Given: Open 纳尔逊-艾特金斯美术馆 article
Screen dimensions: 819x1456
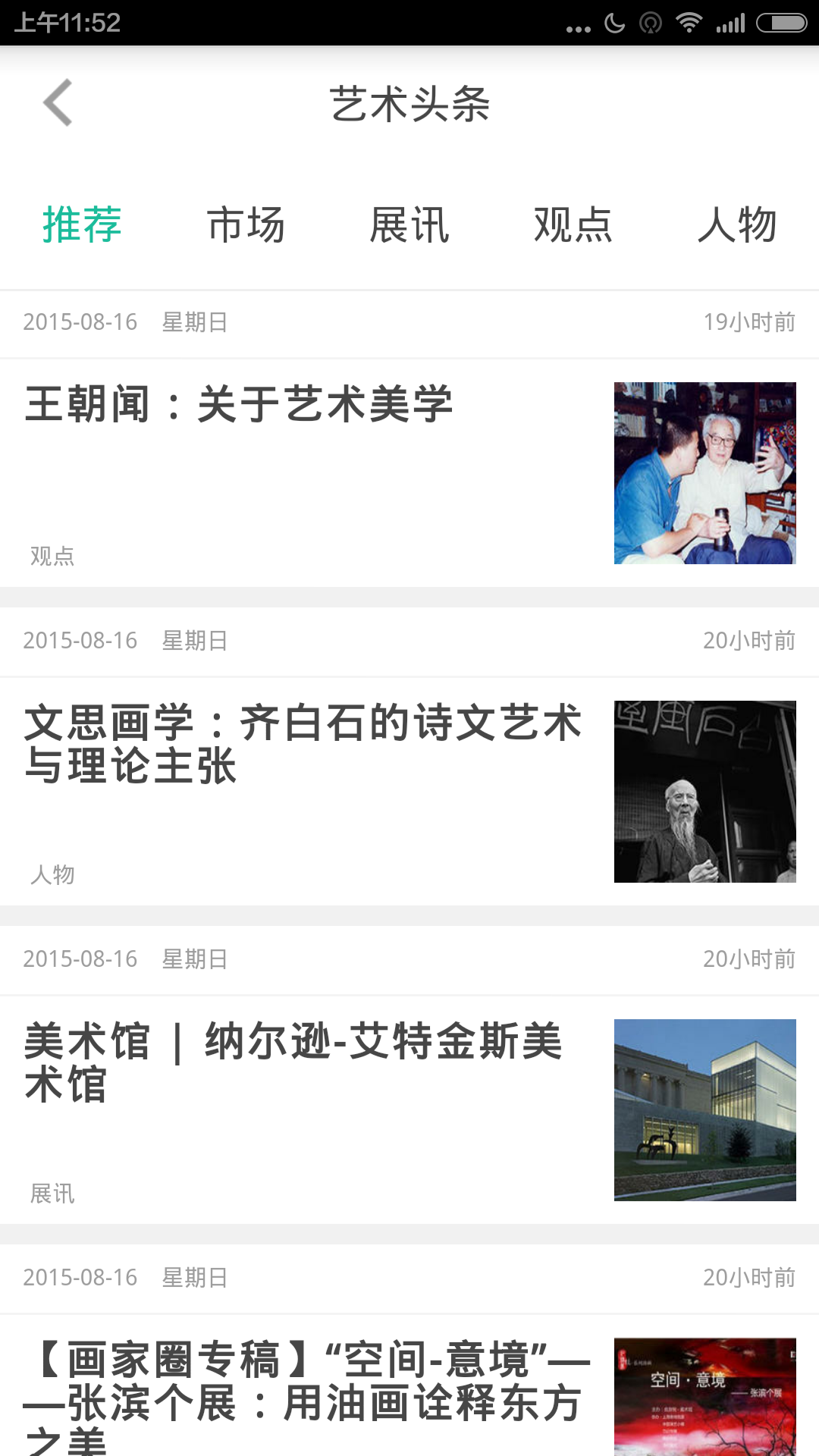Looking at the screenshot, I should click(x=294, y=1062).
